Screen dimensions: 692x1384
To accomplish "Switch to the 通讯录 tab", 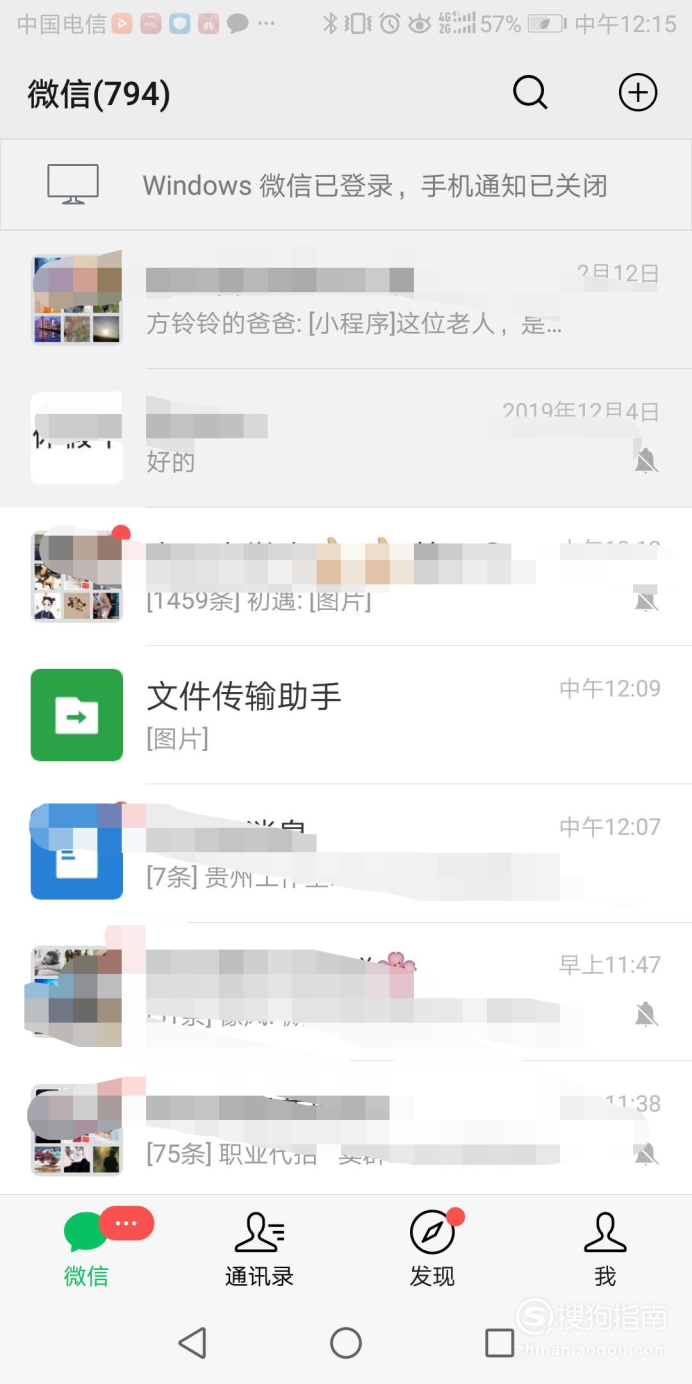I will point(259,1248).
